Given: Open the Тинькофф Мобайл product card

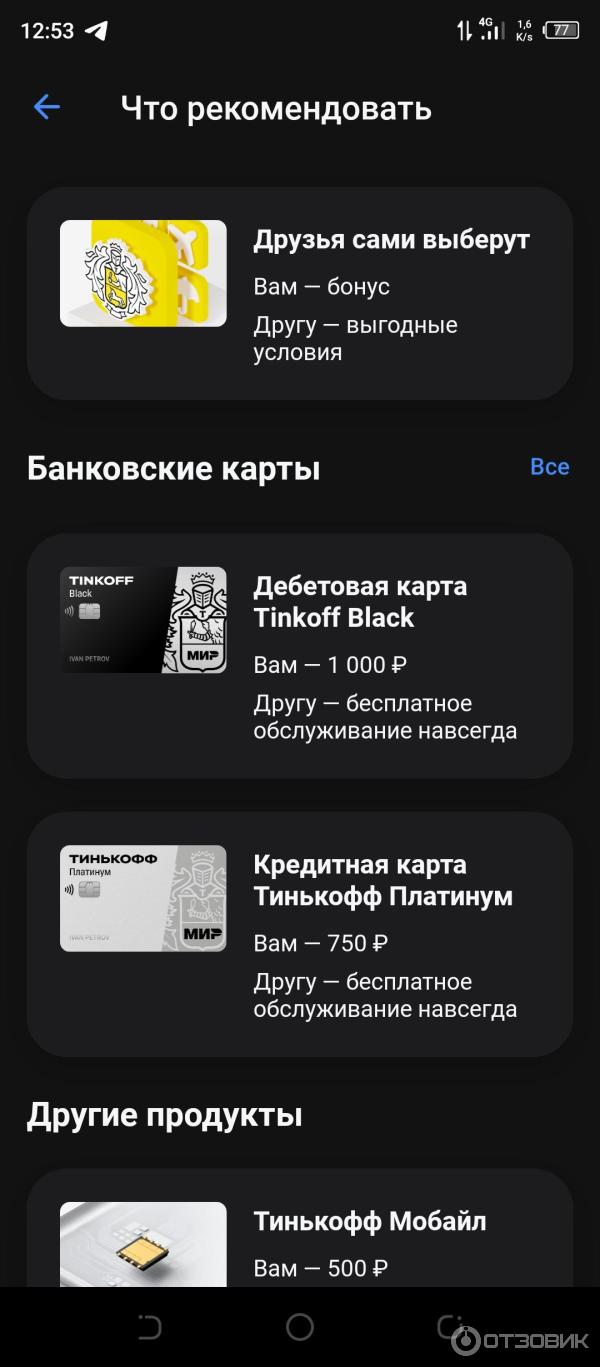Looking at the screenshot, I should (300, 1228).
